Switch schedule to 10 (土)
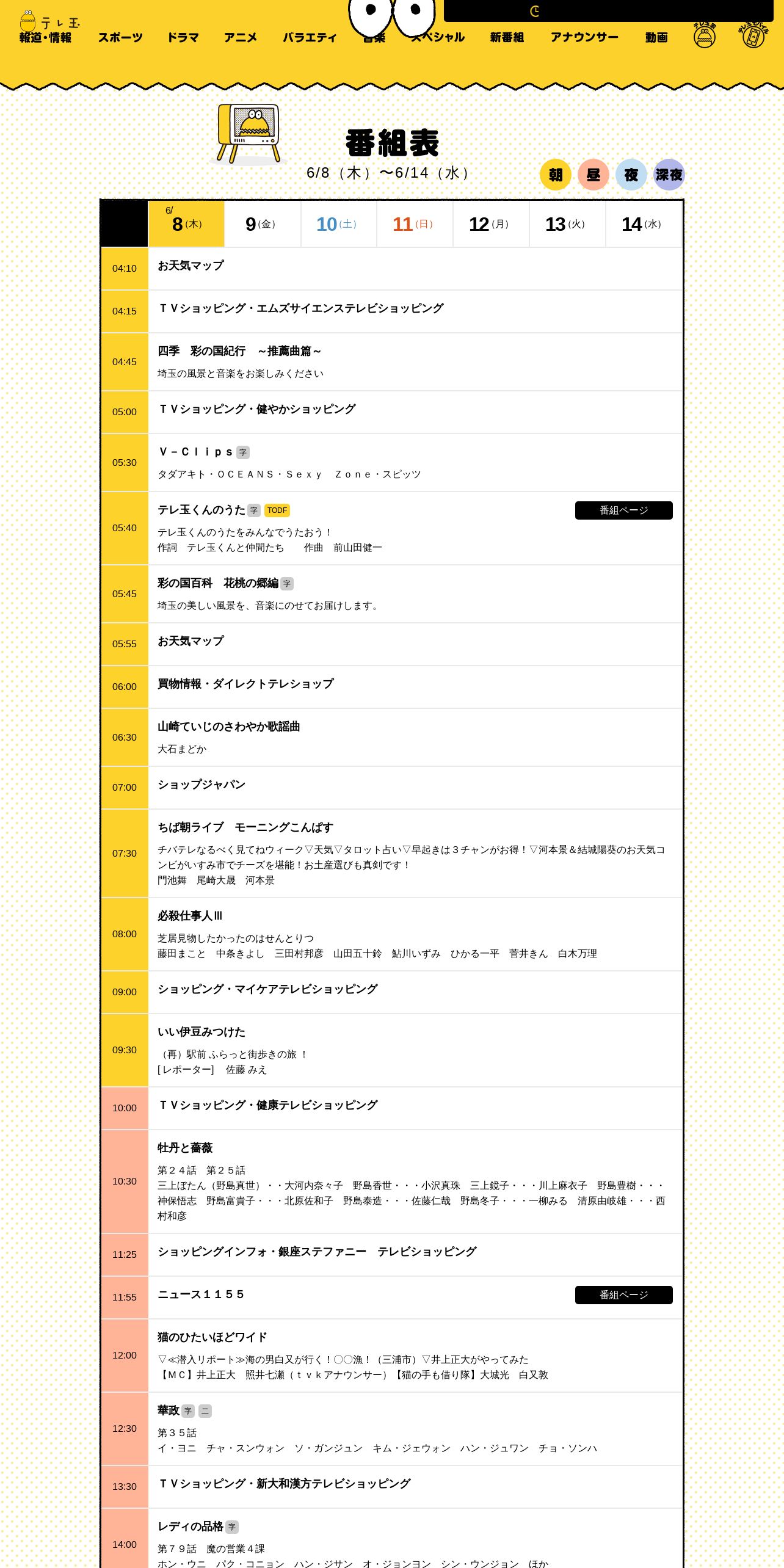This screenshot has height=1568, width=784. (339, 224)
